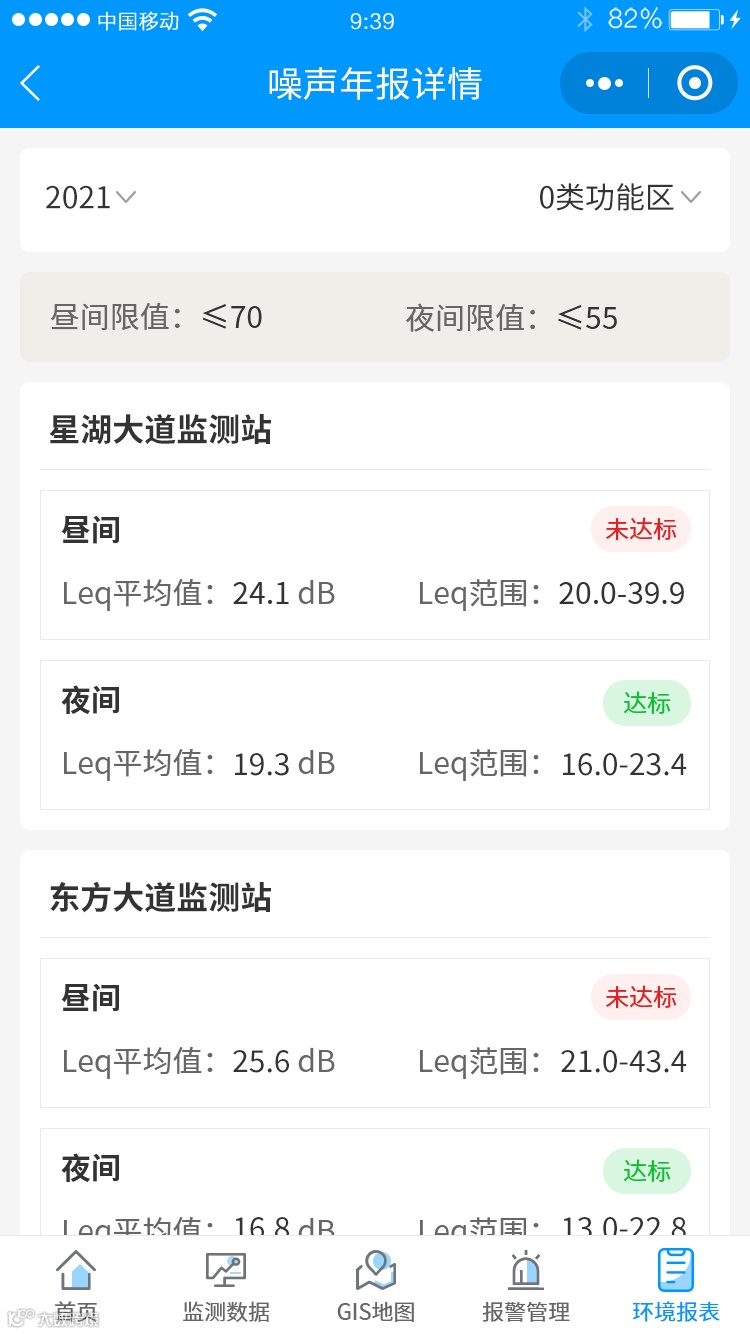Viewport: 750px width, 1334px height.
Task: Go back from noise annual report details
Action: [31, 83]
